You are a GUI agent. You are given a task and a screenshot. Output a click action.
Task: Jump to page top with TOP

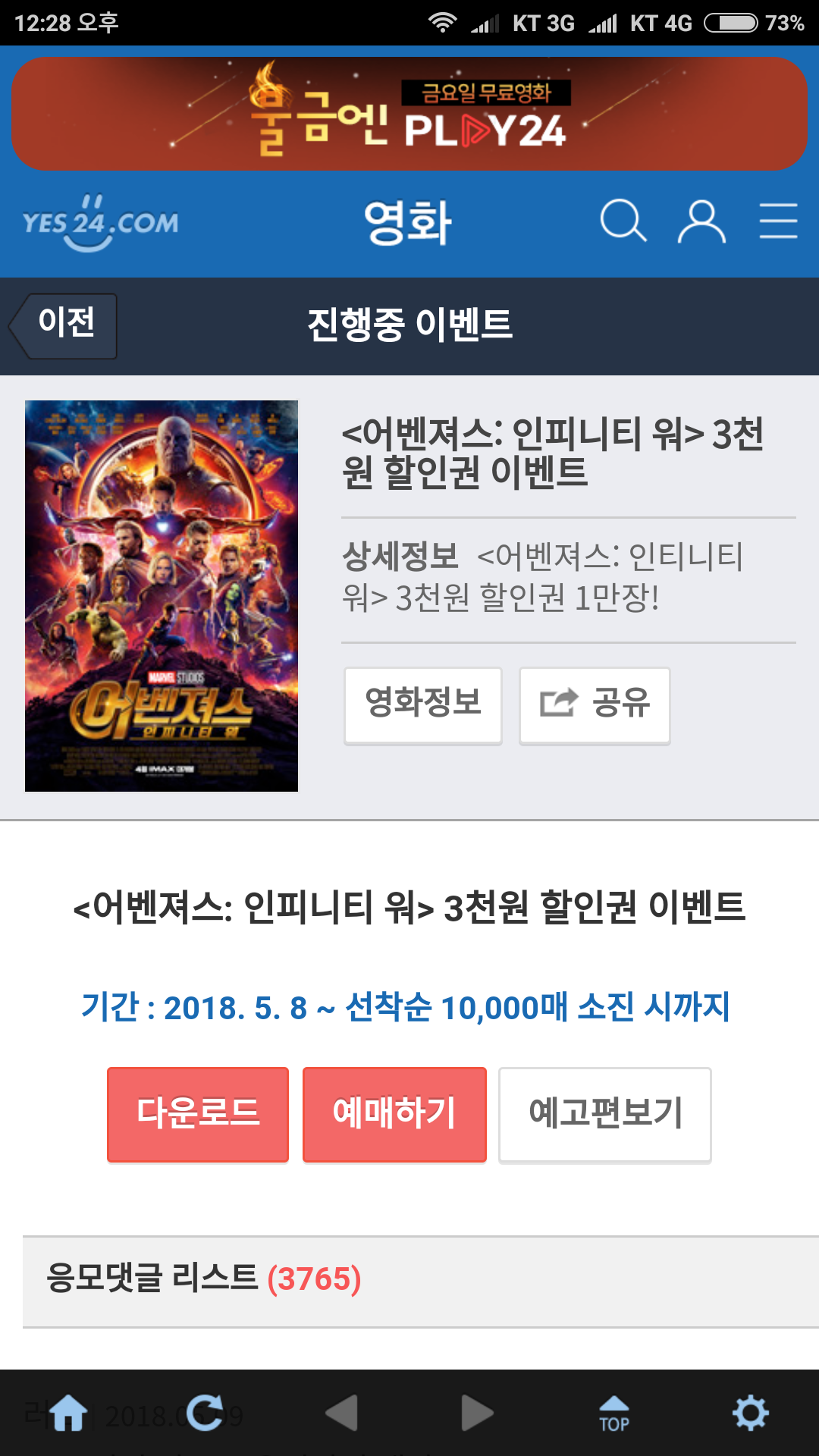[614, 1414]
